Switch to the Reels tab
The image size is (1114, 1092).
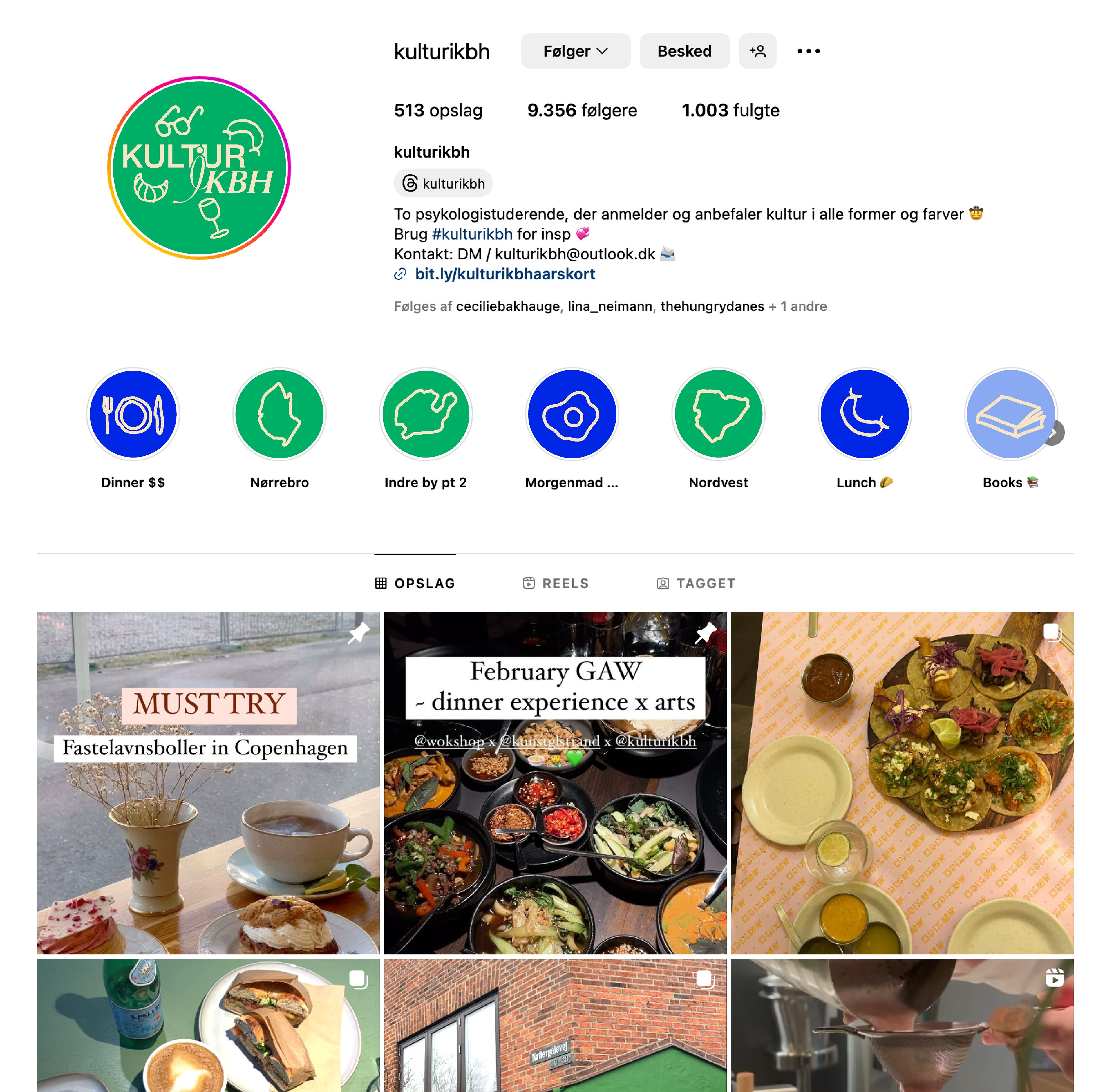tap(555, 583)
